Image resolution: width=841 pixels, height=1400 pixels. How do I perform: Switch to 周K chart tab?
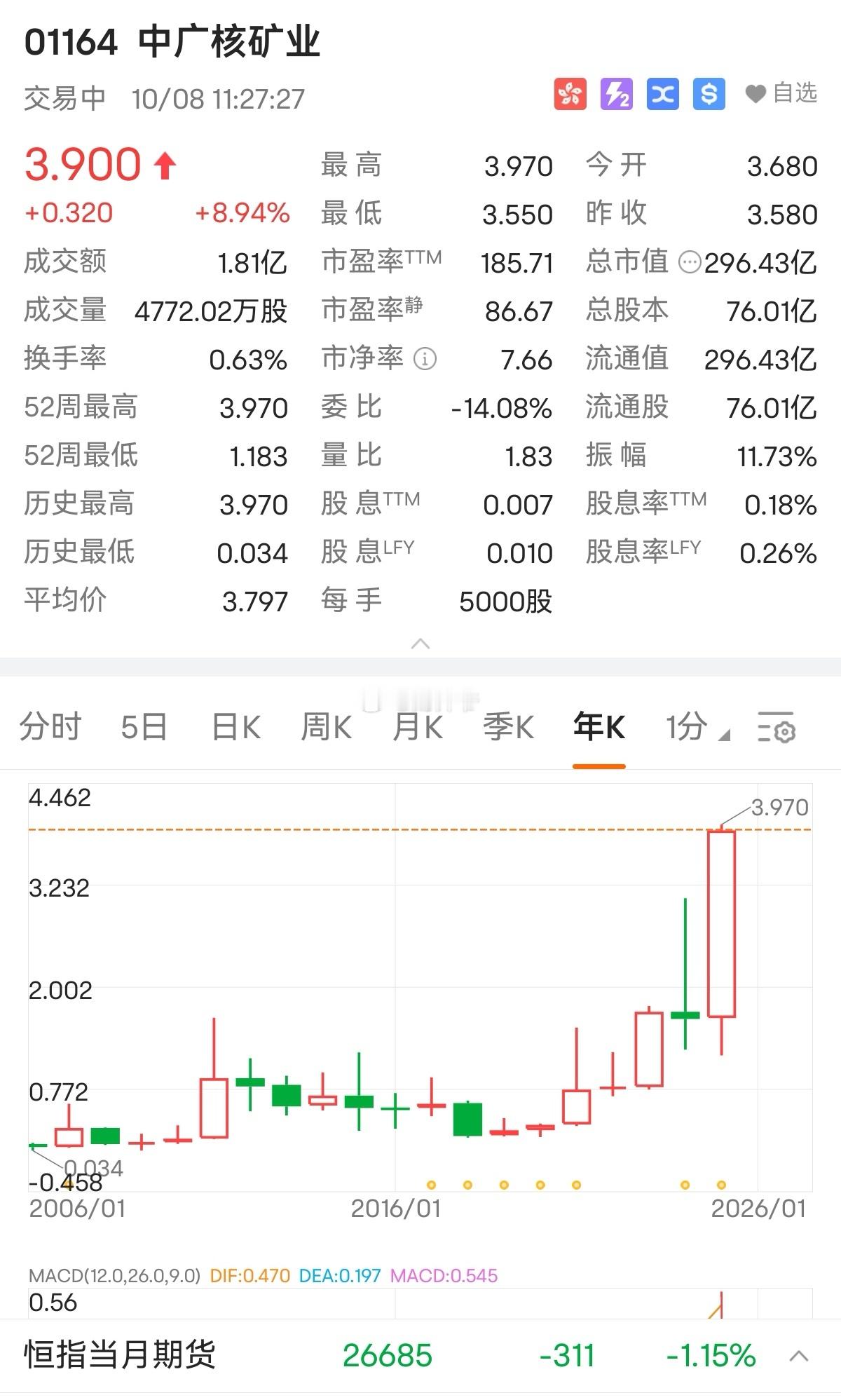[326, 726]
